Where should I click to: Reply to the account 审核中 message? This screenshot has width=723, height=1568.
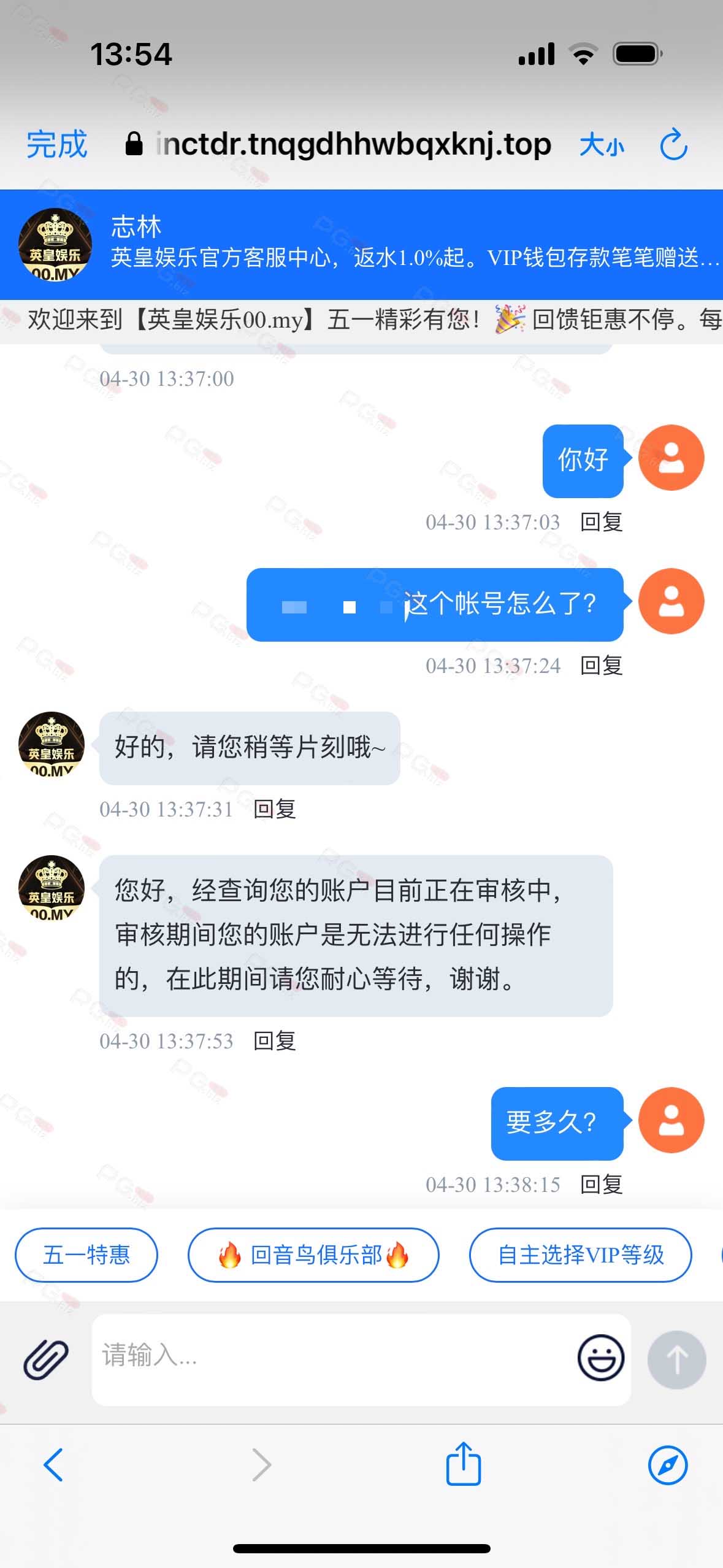275,1040
